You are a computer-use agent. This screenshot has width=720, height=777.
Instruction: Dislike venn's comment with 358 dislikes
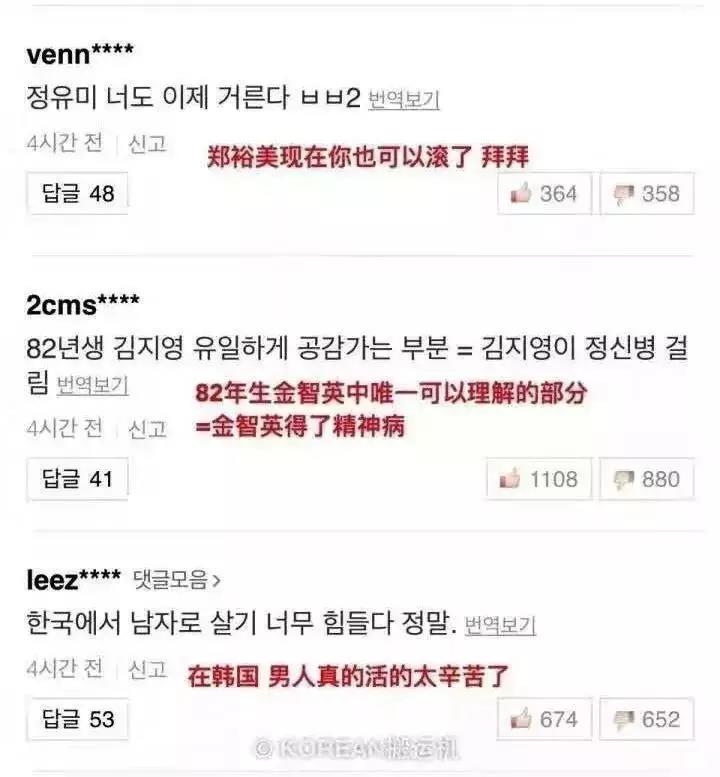[x=646, y=193]
